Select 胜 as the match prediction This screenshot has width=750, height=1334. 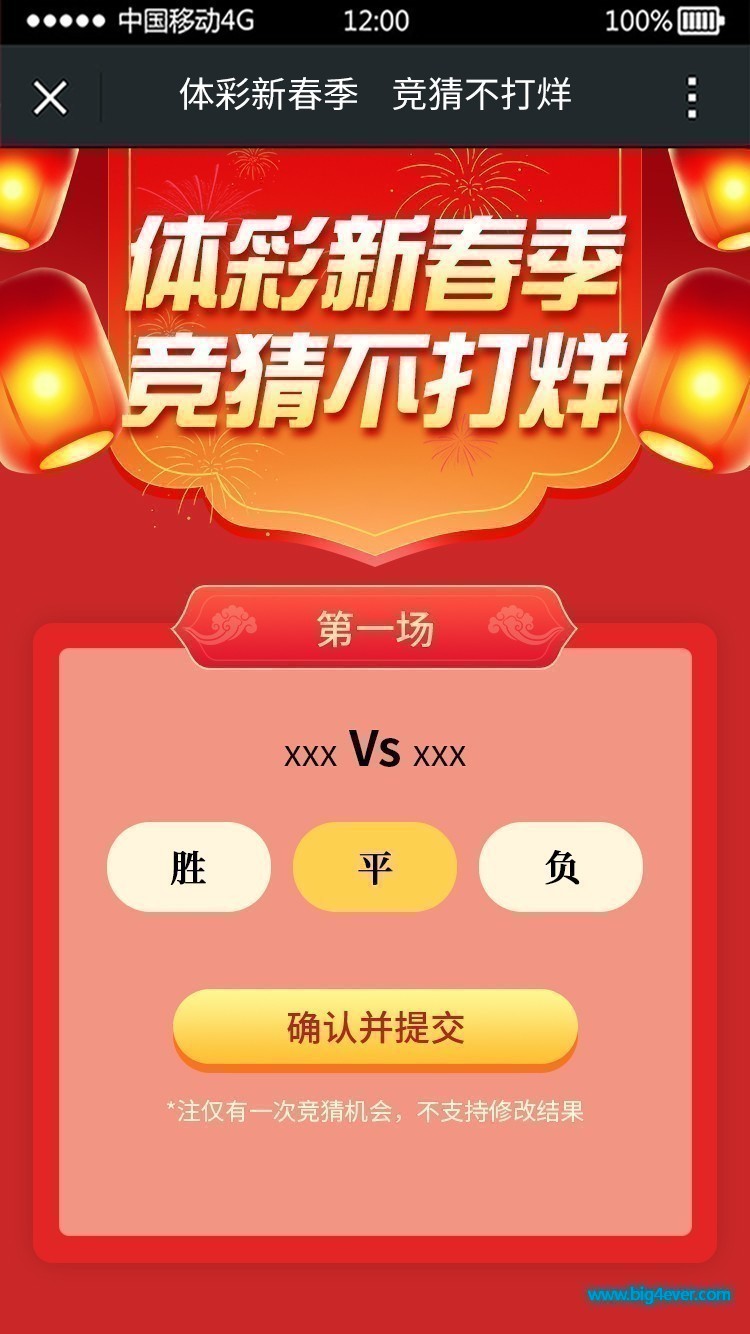click(x=189, y=867)
